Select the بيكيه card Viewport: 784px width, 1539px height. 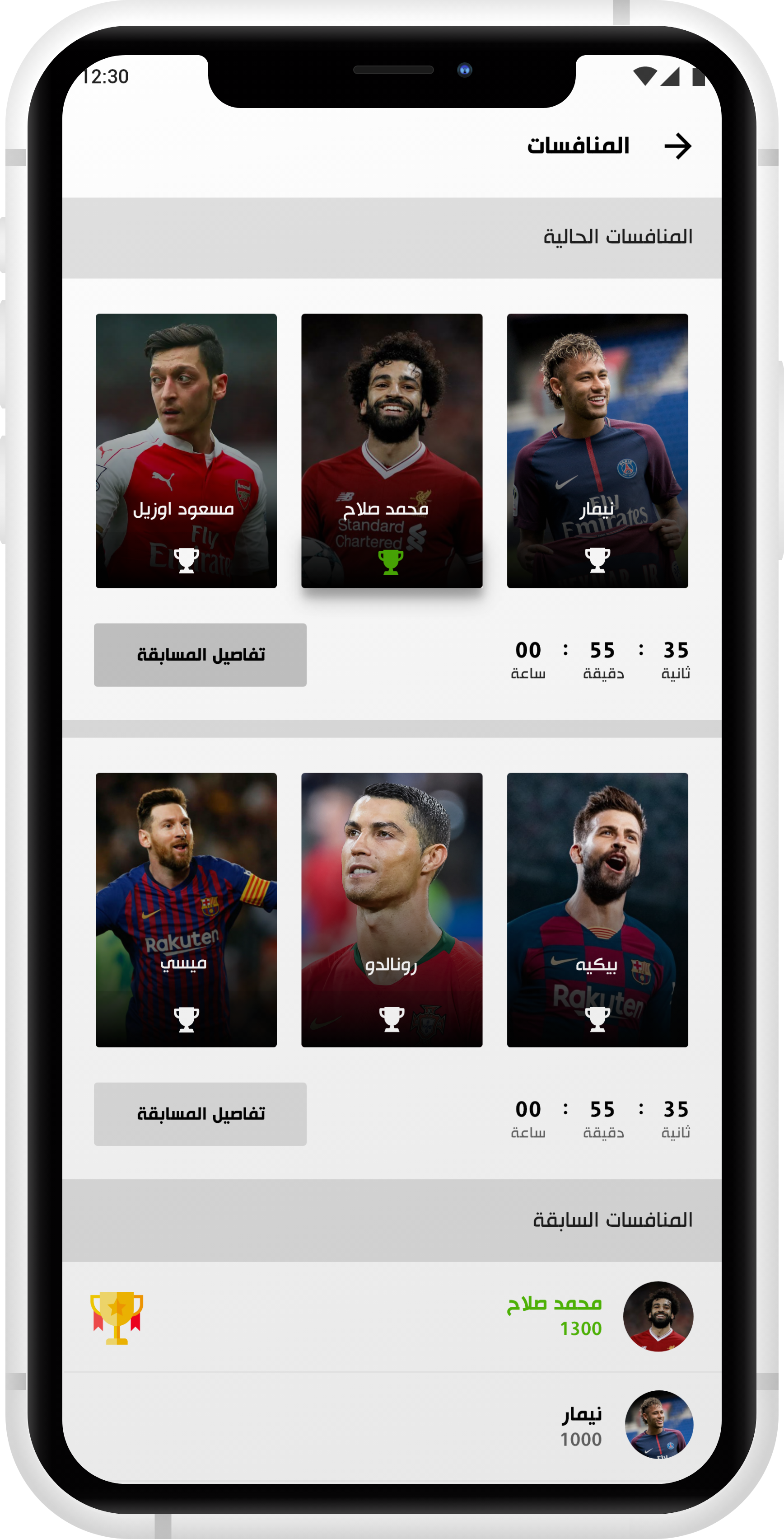coord(597,910)
